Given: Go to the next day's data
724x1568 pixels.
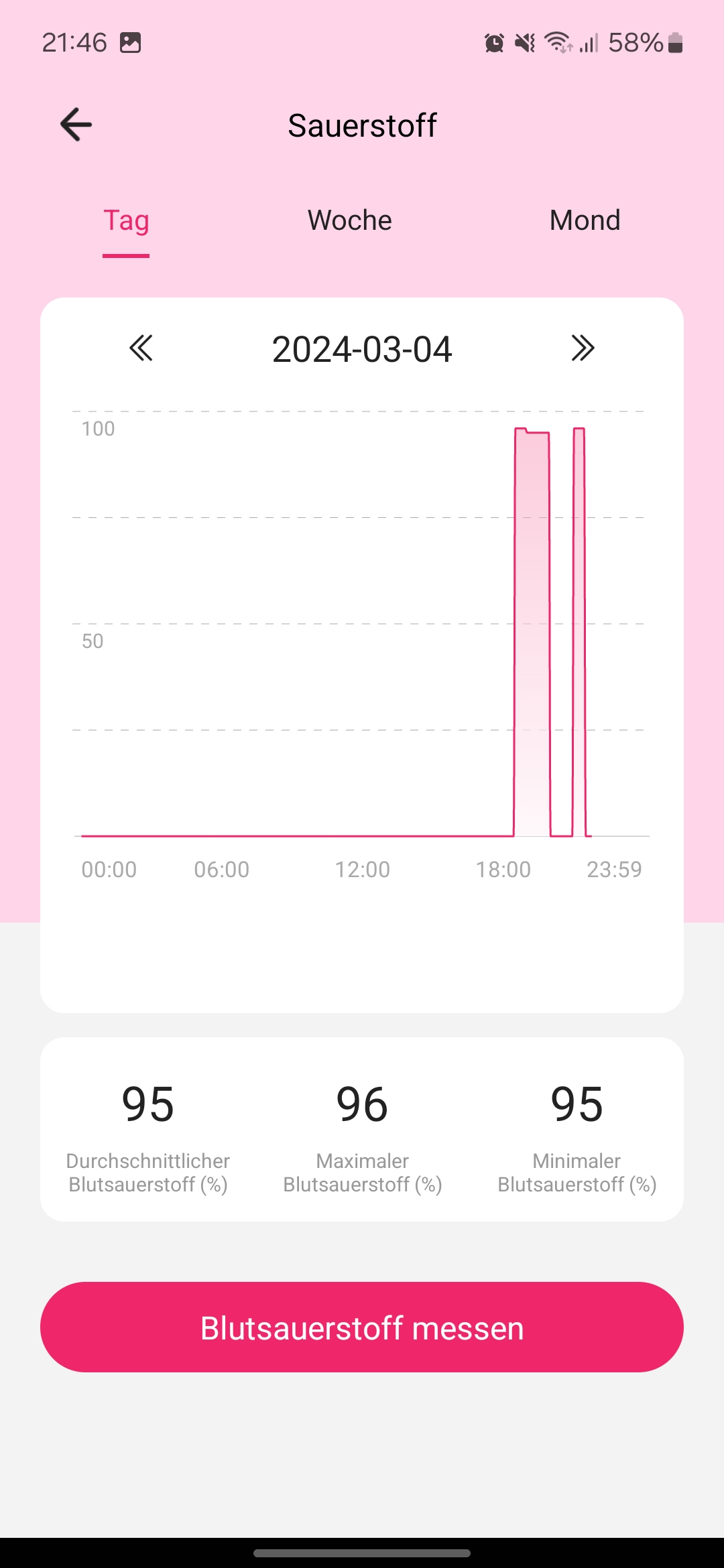Looking at the screenshot, I should point(583,348).
